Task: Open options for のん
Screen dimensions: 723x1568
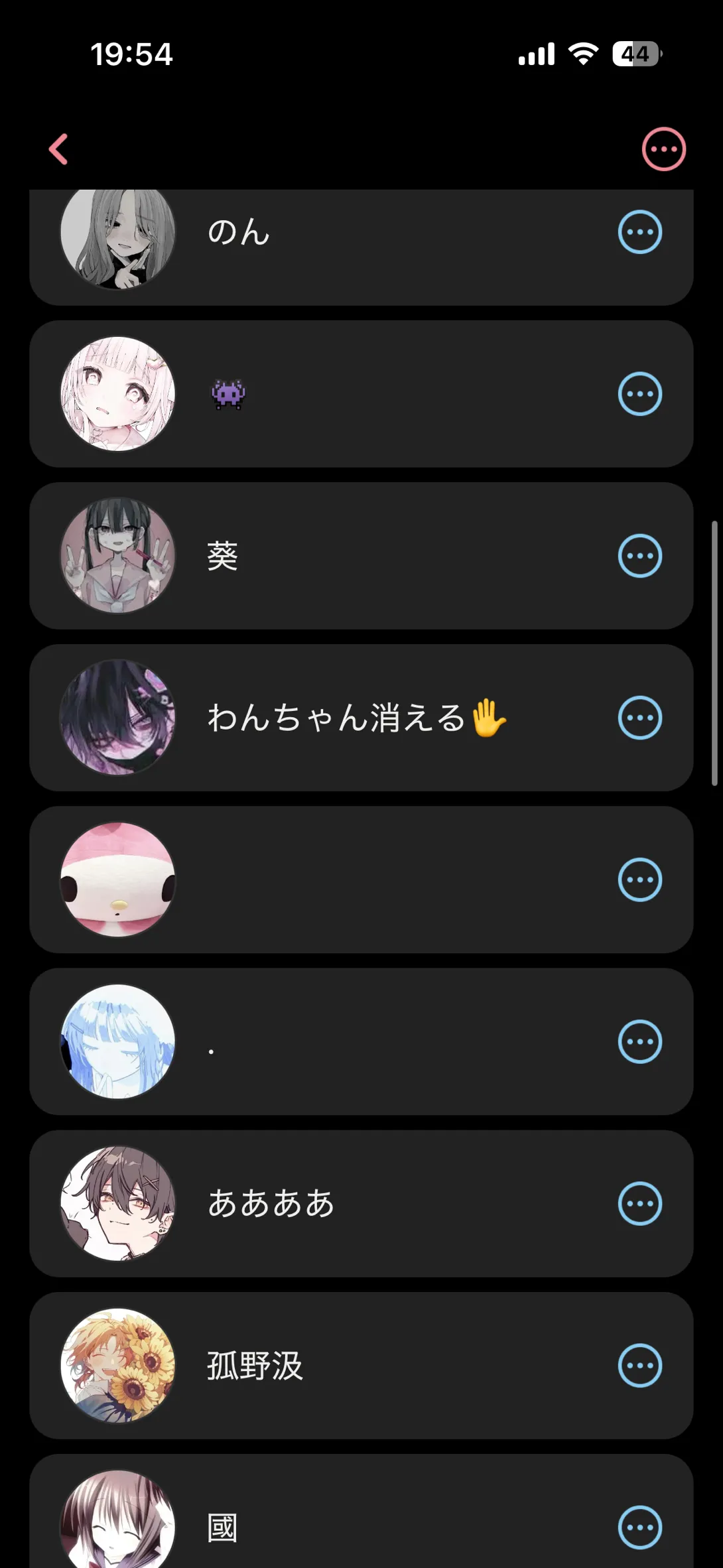Action: (640, 232)
